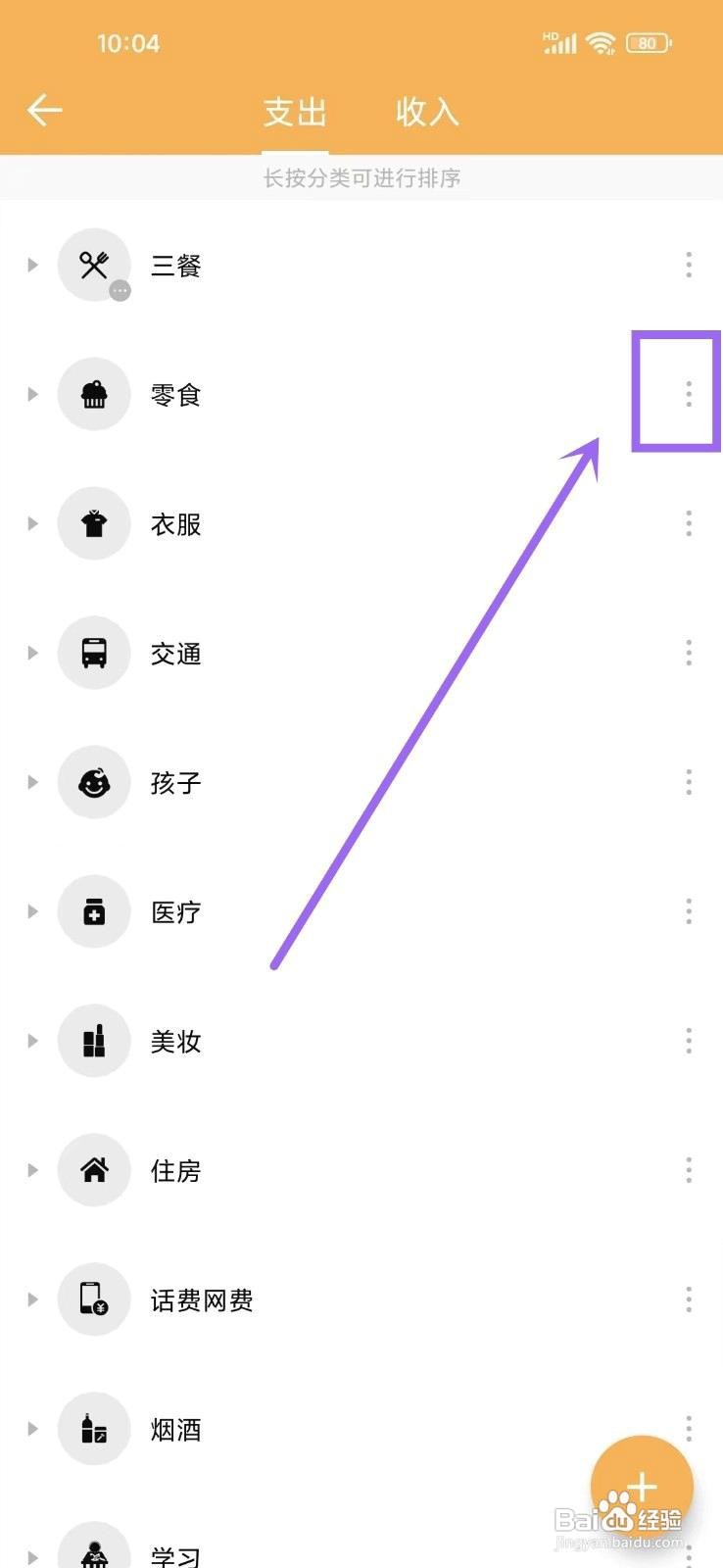
Task: Add a new category with plus button
Action: click(x=642, y=1487)
